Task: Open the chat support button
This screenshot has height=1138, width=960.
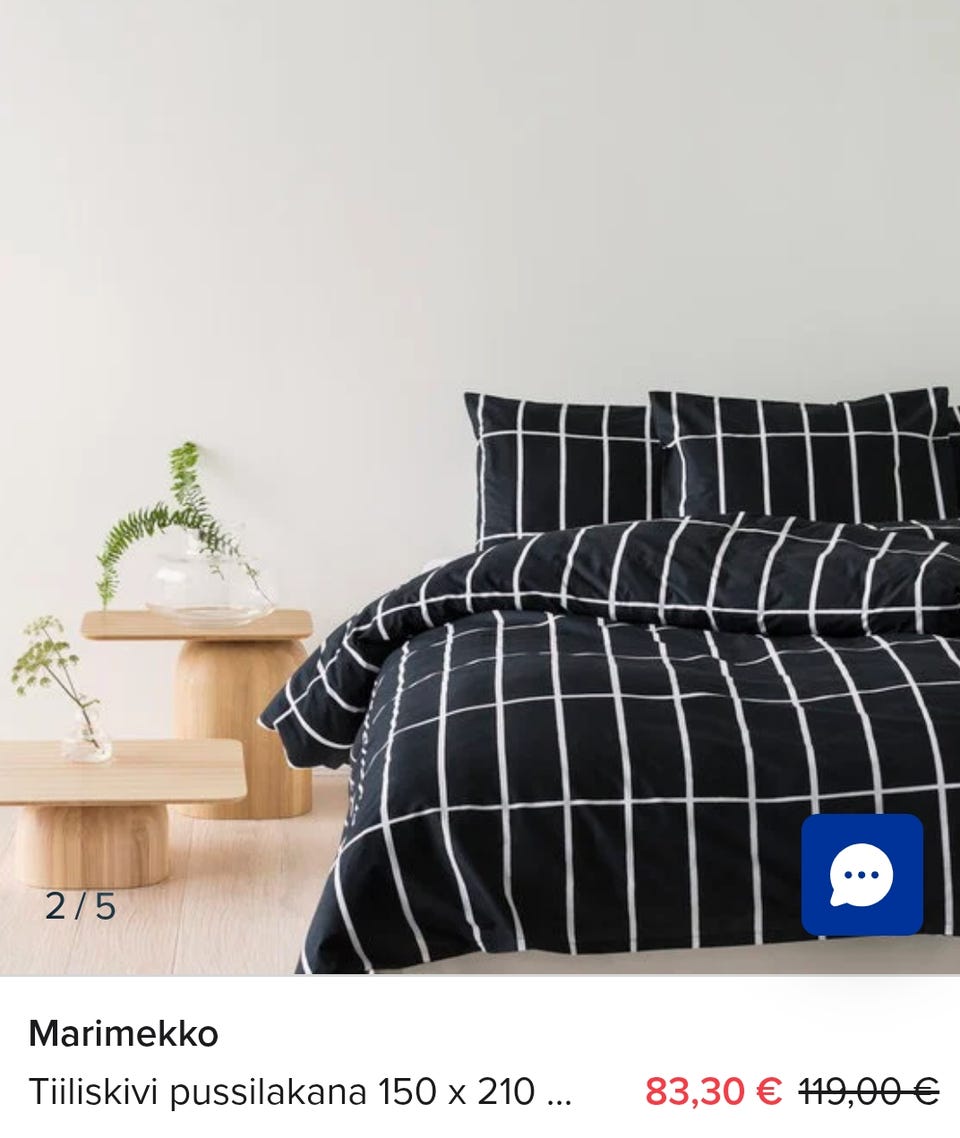Action: pyautogui.click(x=861, y=875)
